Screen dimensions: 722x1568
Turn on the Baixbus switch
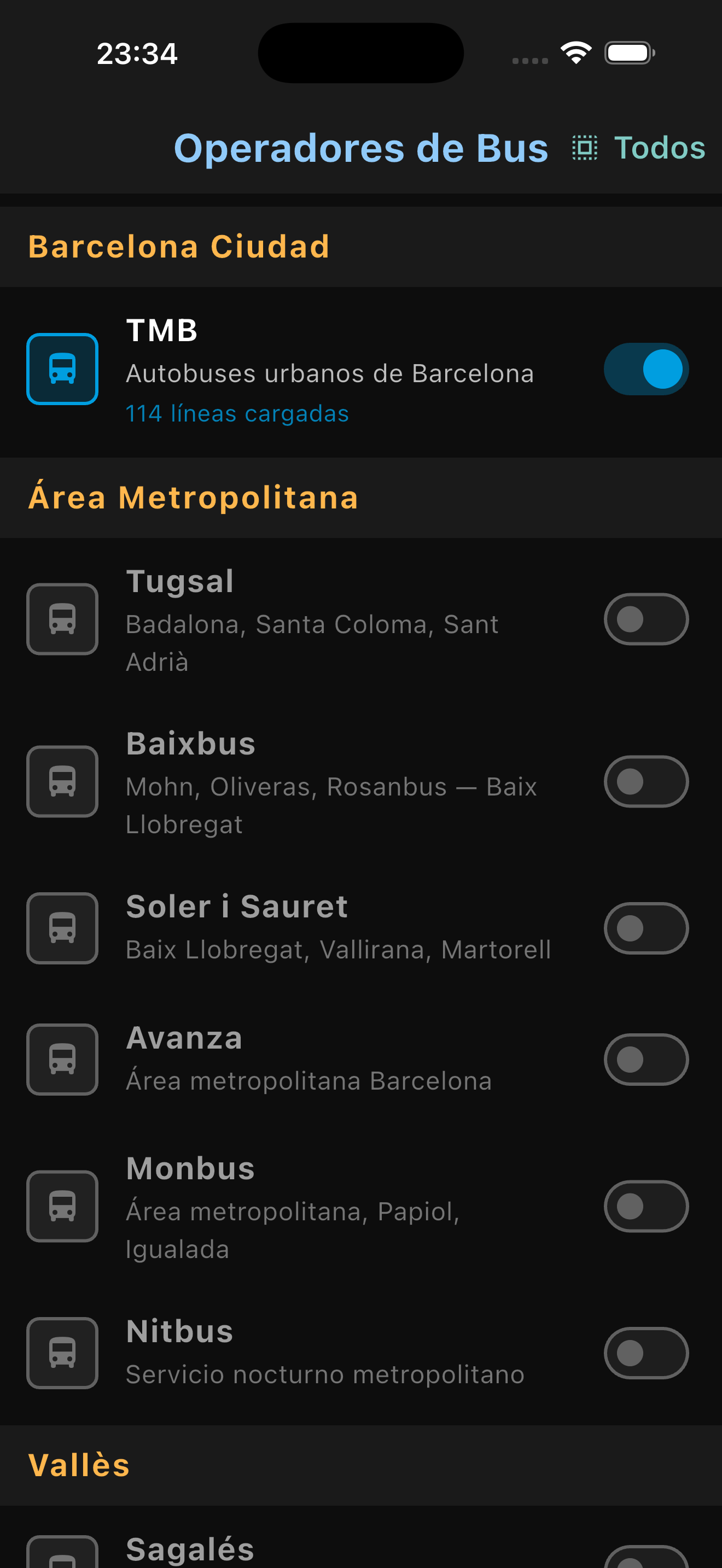[646, 782]
